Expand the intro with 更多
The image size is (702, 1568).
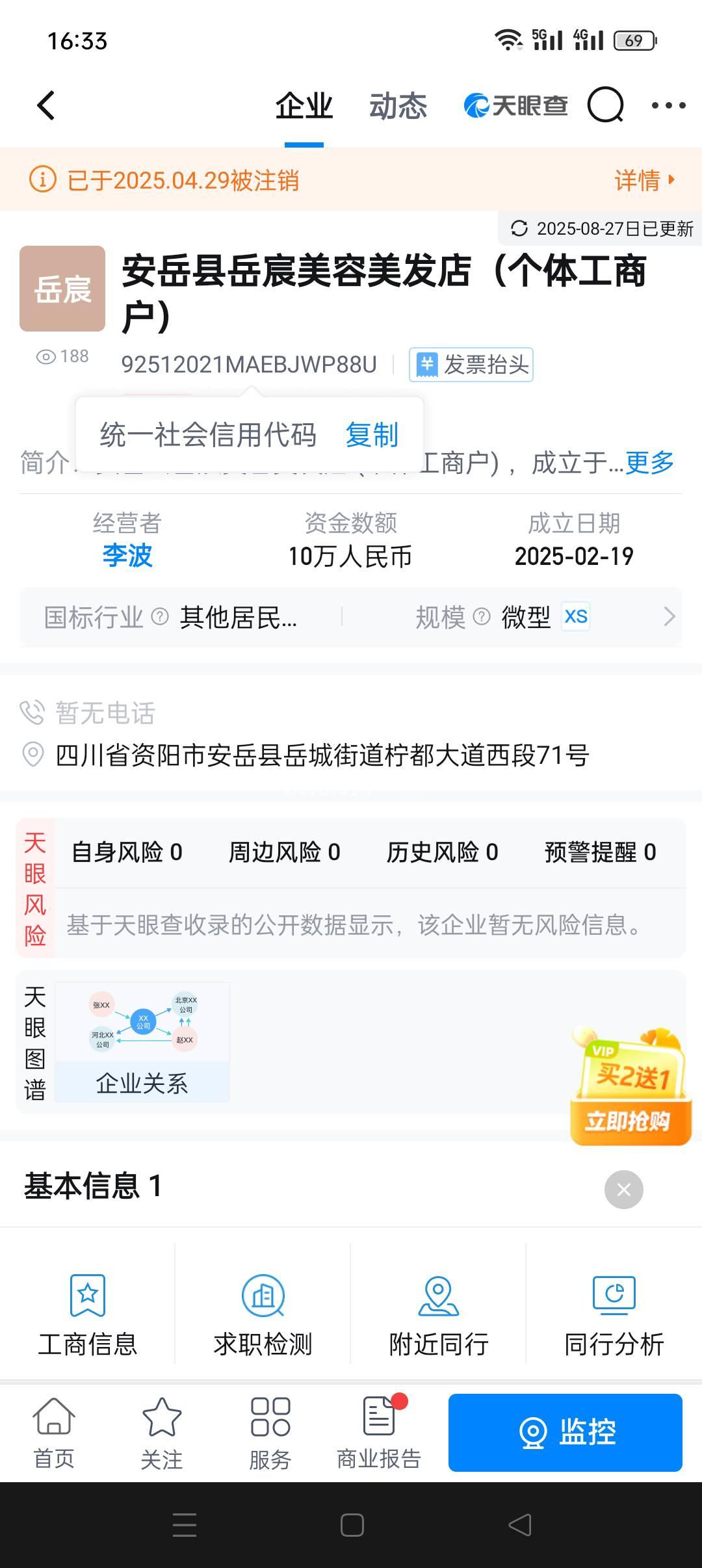(649, 463)
